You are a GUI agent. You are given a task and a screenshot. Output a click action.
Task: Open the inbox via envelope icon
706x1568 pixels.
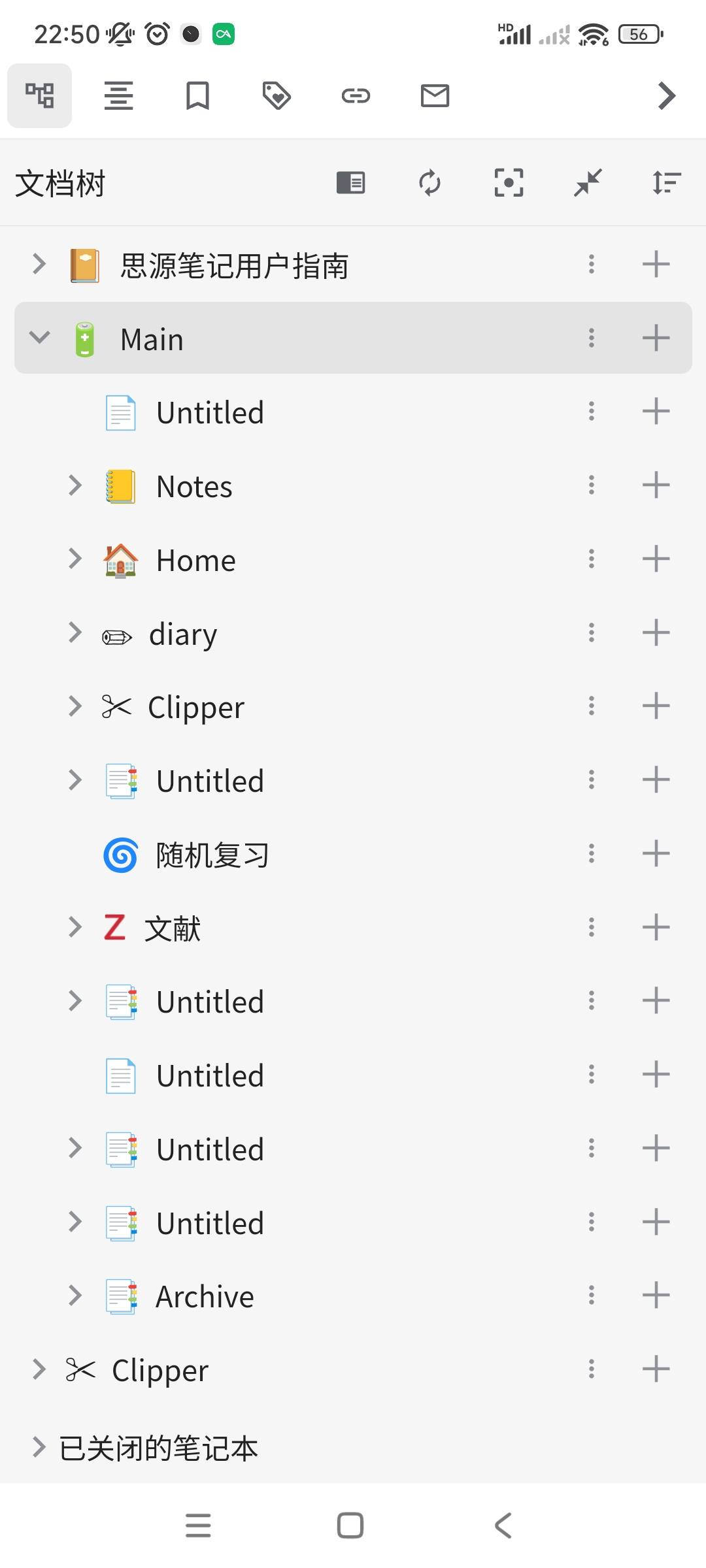coord(434,95)
